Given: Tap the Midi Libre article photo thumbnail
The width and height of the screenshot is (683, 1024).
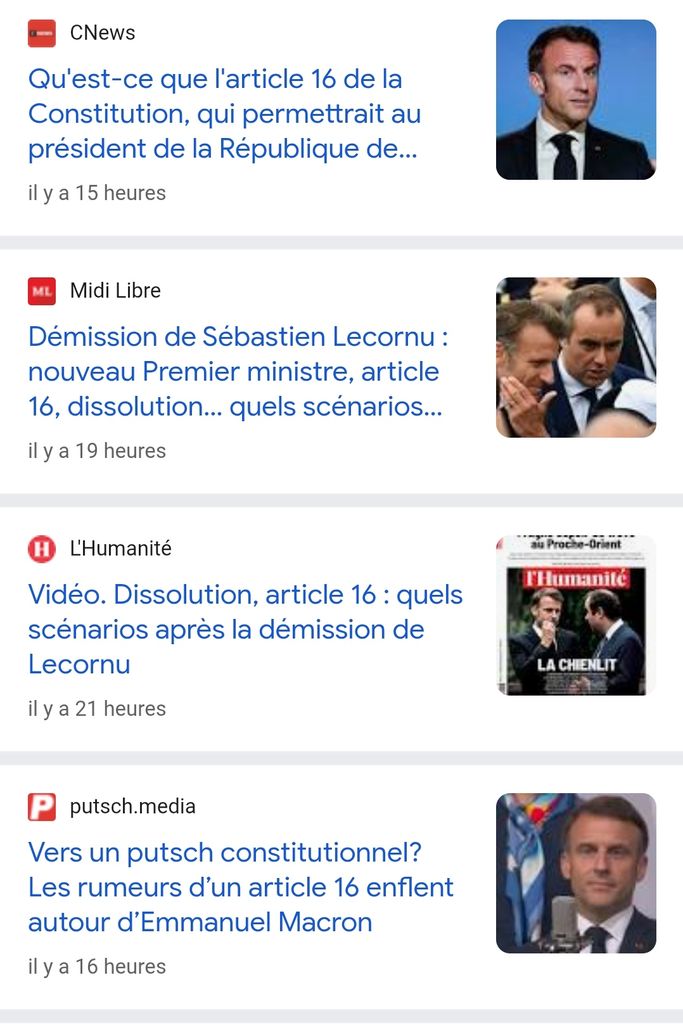Looking at the screenshot, I should (576, 357).
